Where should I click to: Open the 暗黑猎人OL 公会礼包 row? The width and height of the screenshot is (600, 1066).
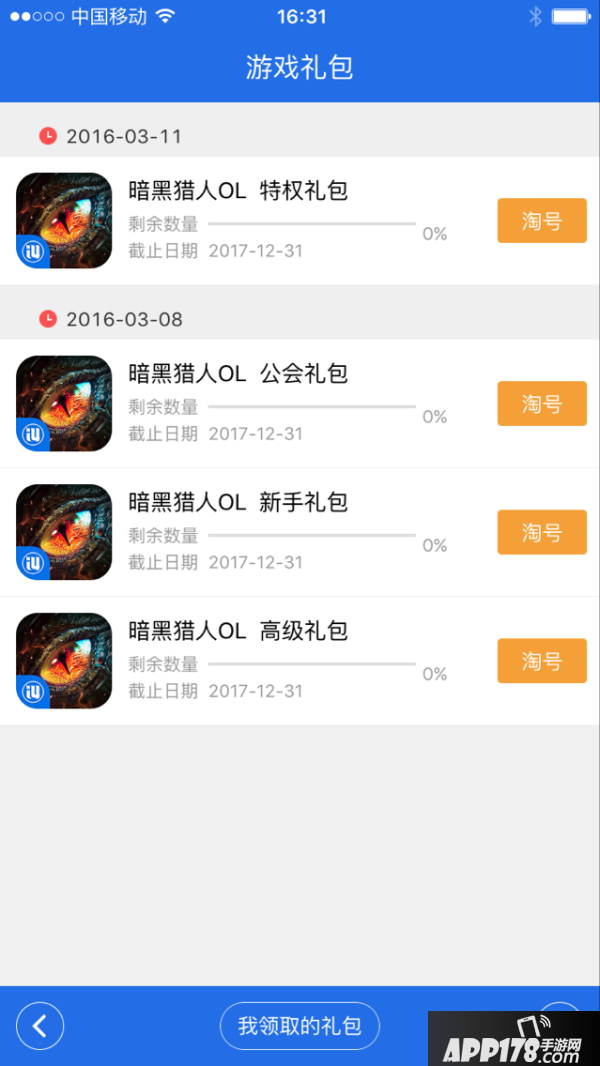click(x=238, y=374)
